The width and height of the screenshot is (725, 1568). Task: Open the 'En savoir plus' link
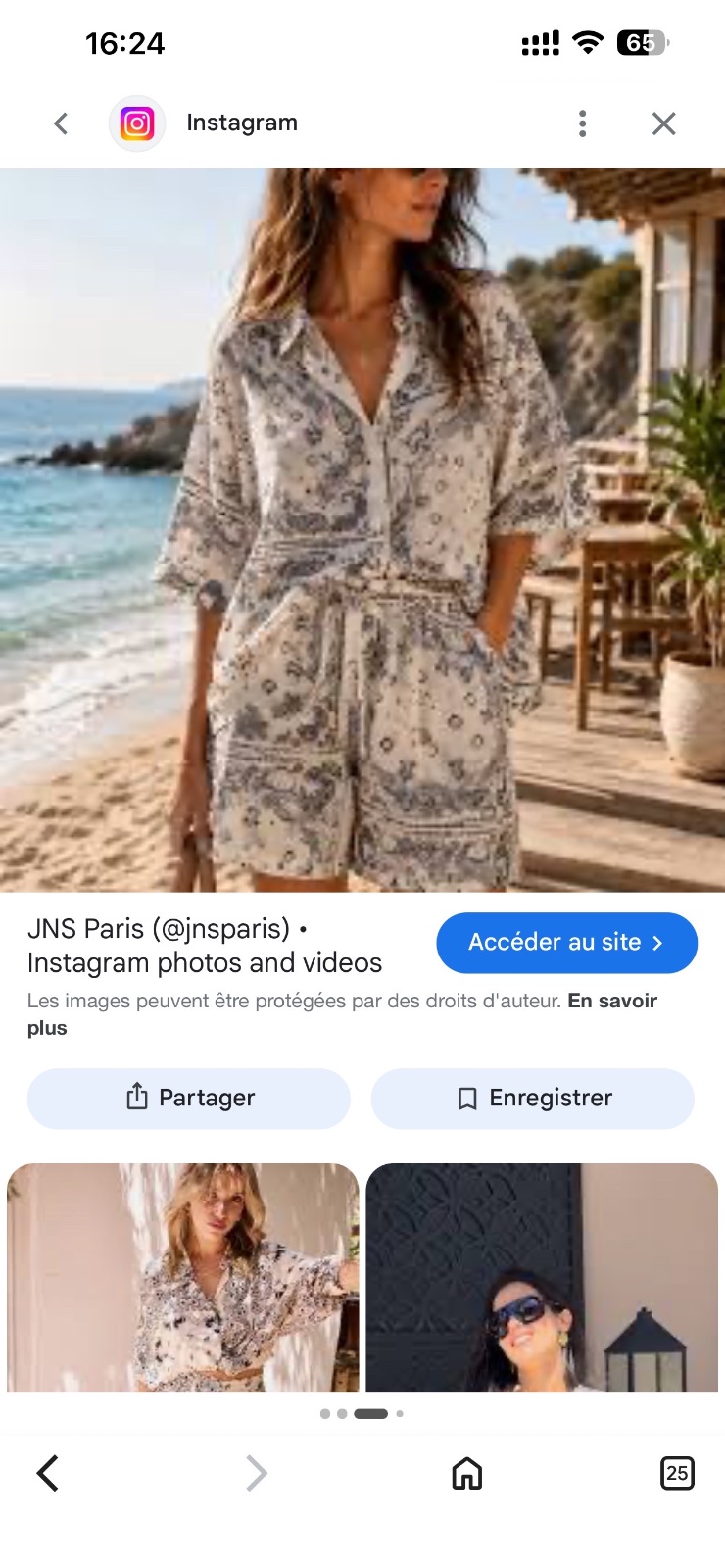[x=342, y=1014]
